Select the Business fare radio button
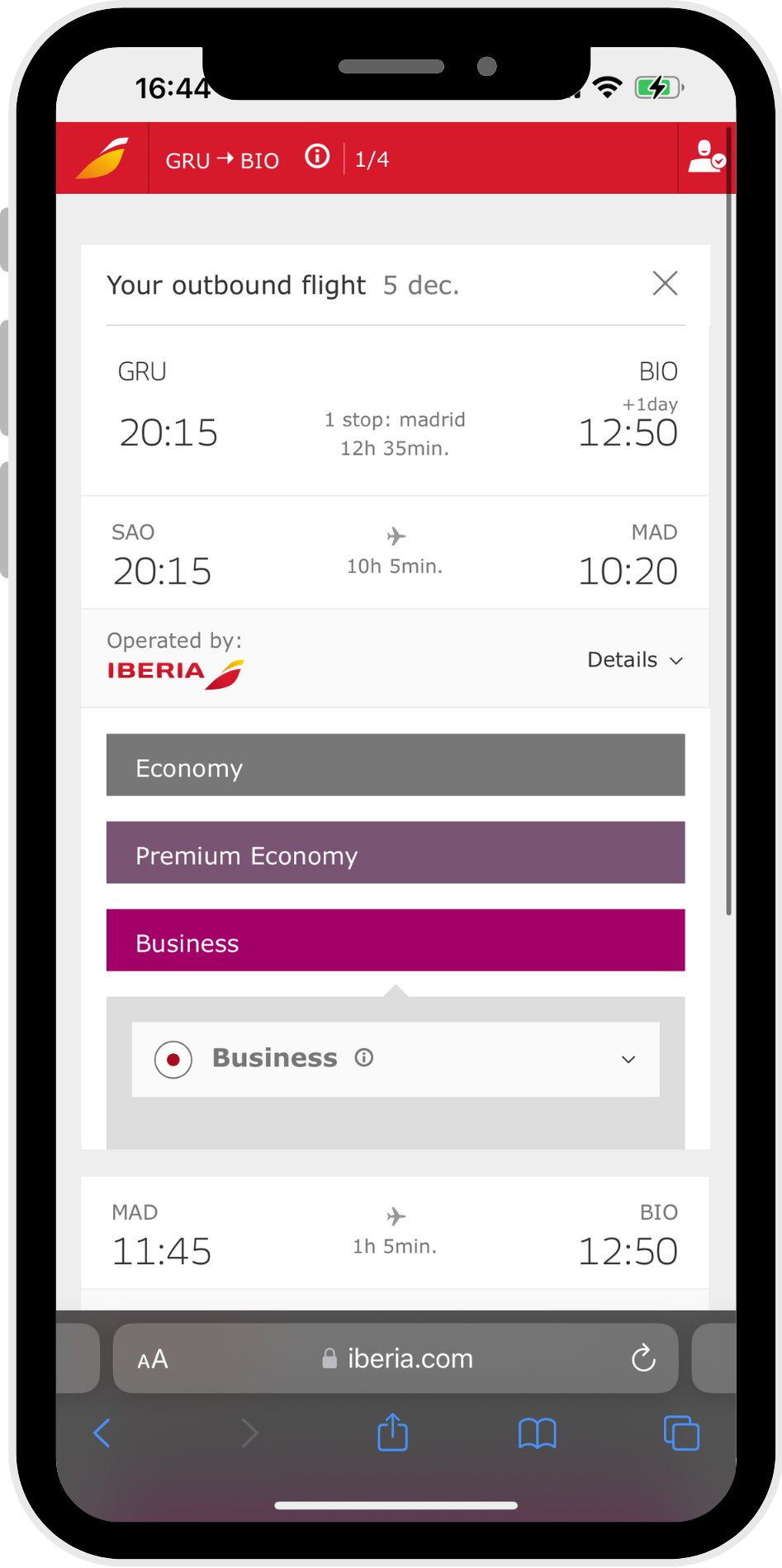Viewport: 782px width, 1568px height. 173,1060
